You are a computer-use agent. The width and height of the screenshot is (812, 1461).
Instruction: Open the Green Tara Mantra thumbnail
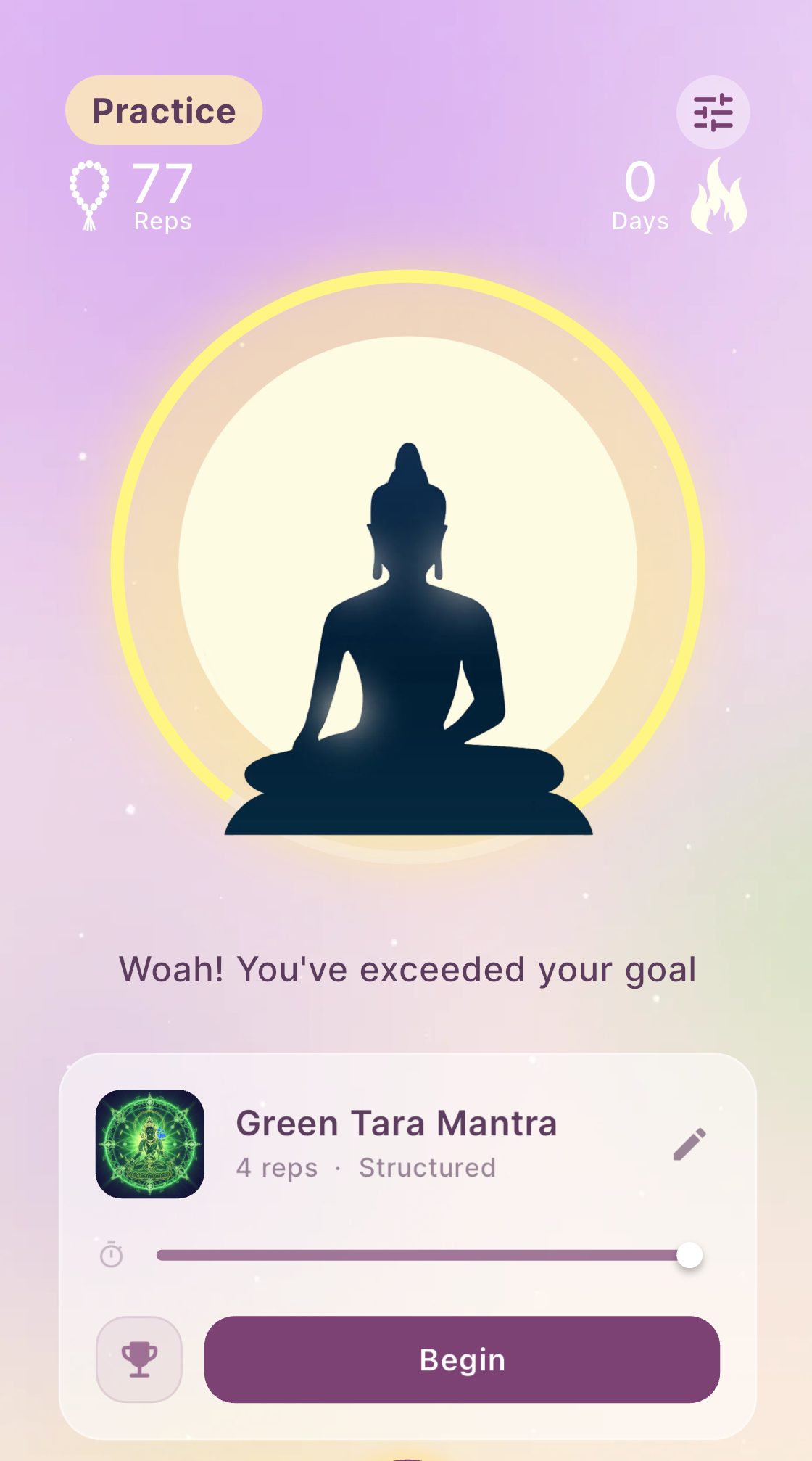[150, 1144]
